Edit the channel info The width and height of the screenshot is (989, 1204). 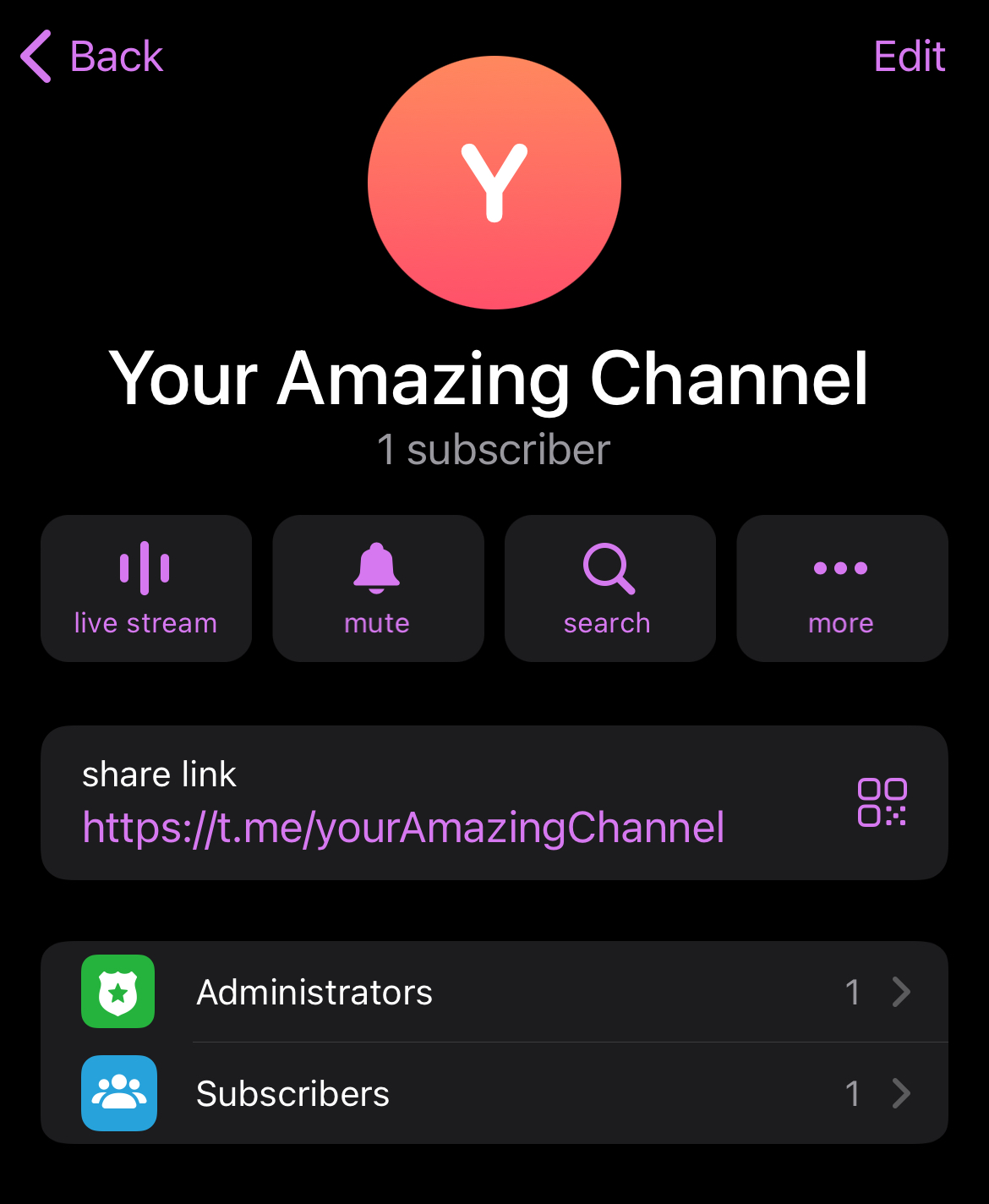point(909,57)
